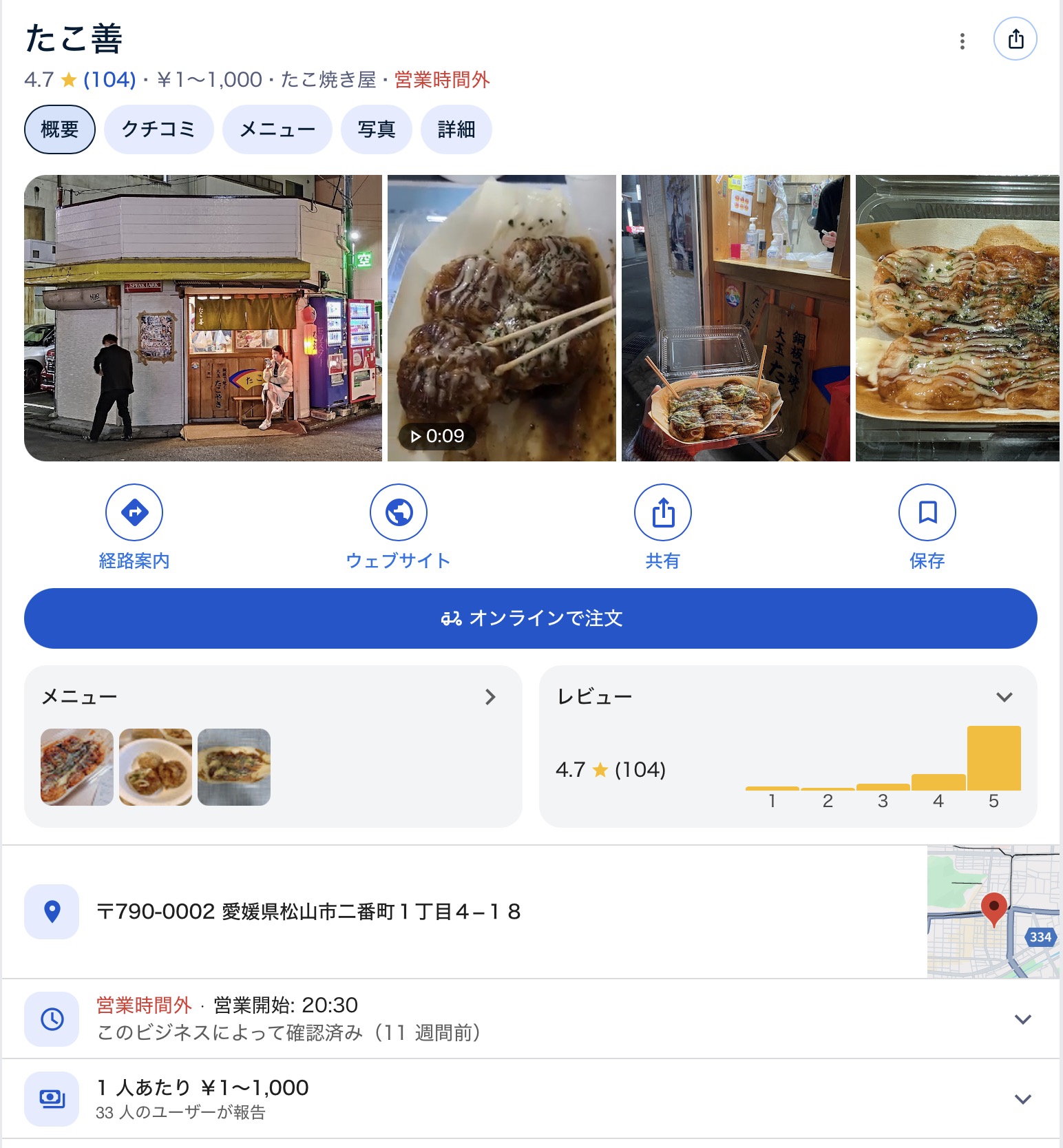Switch to the クチコミ tab
Screen dimensions: 1063x1148
158,129
